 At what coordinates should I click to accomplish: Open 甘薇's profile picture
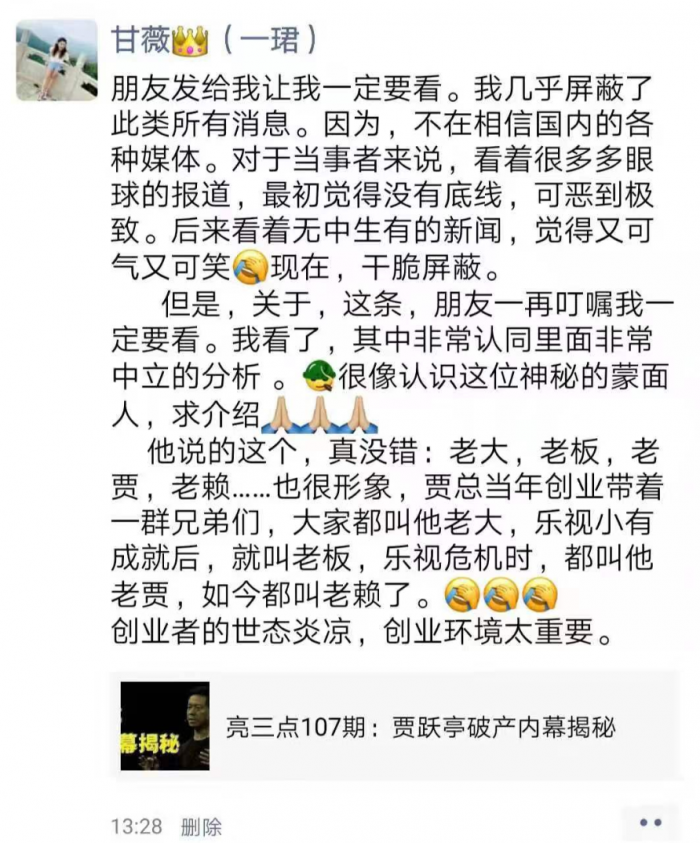tap(56, 60)
